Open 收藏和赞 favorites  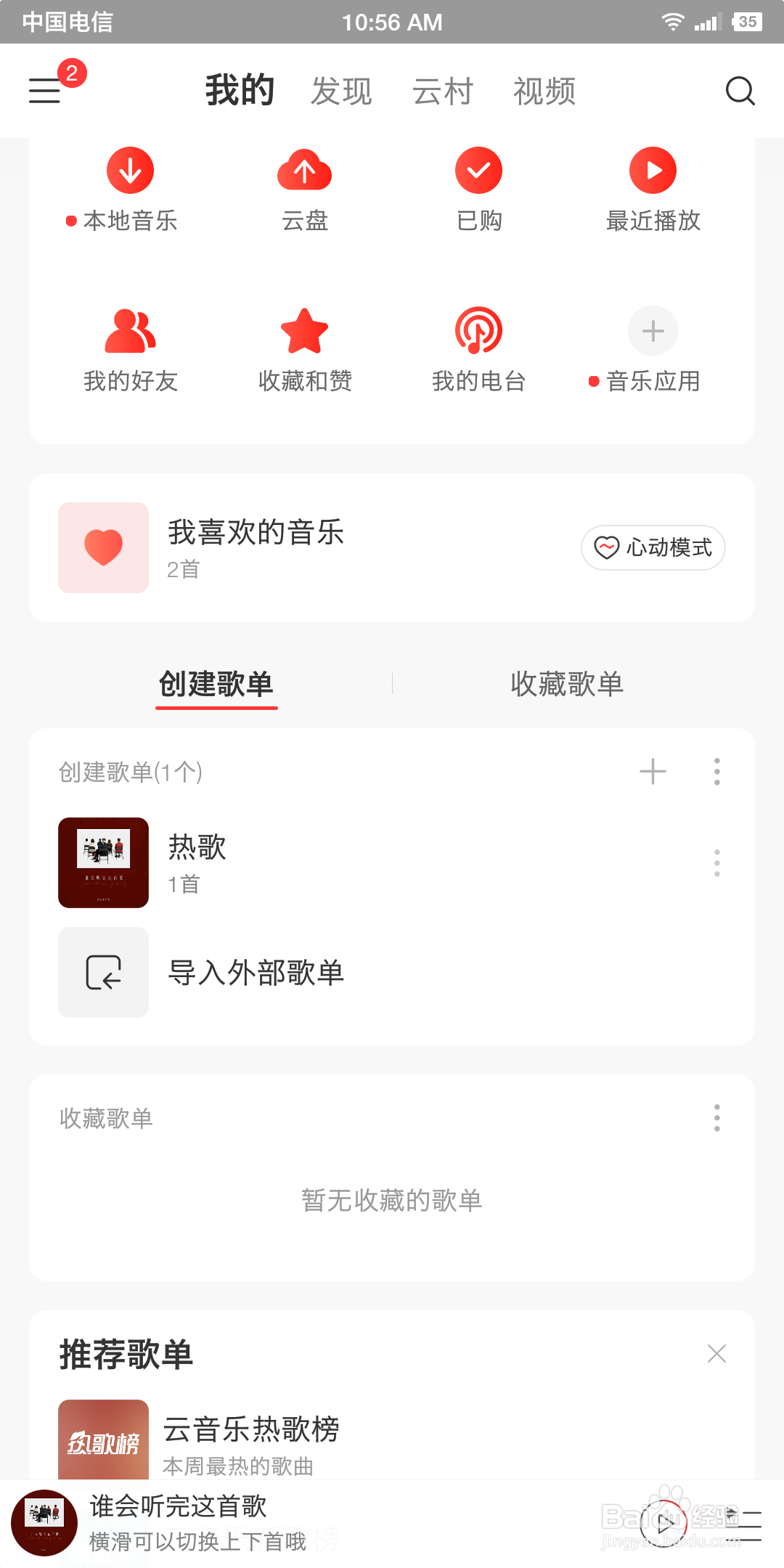click(305, 348)
